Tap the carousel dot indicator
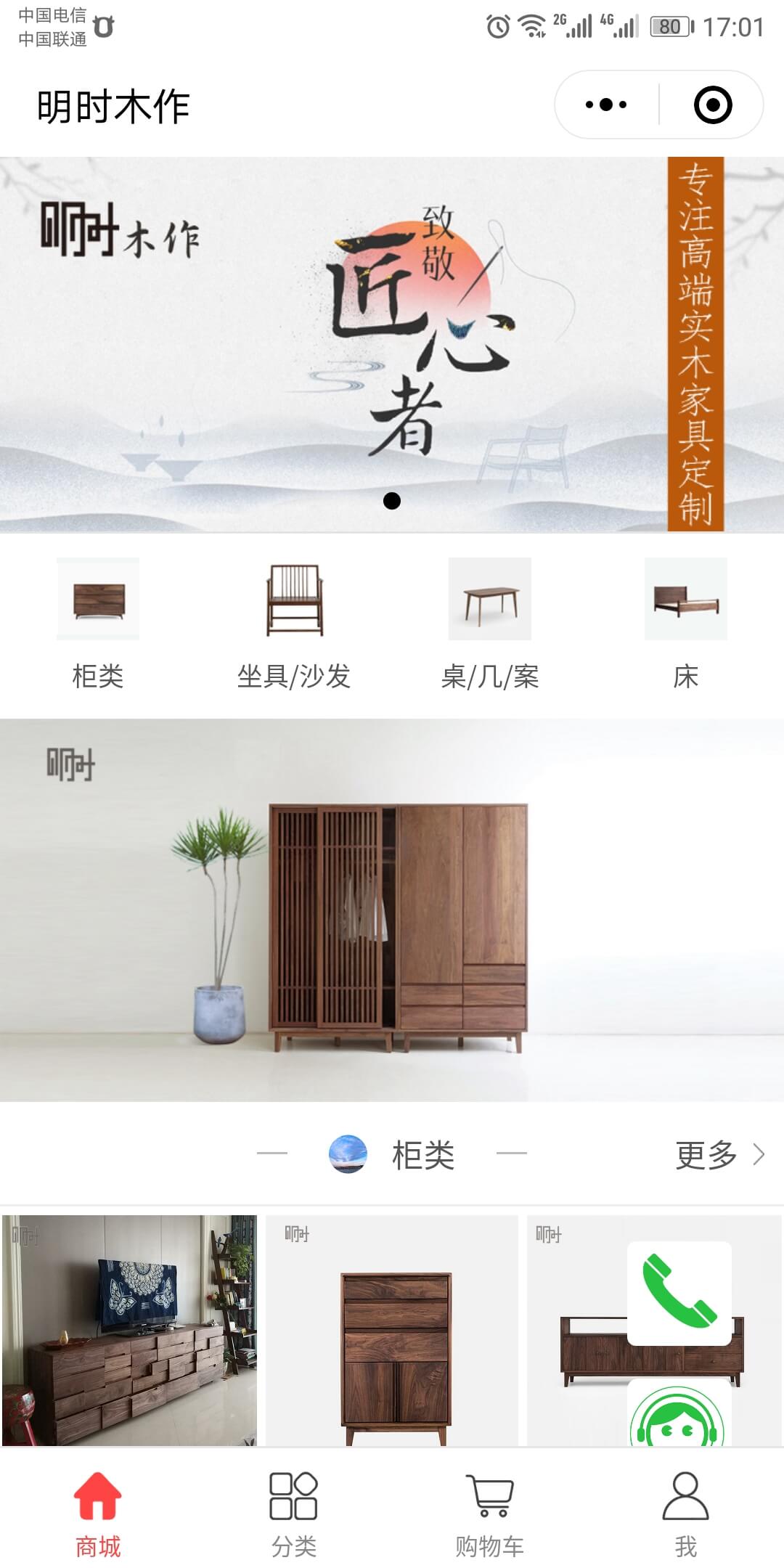 [x=393, y=500]
